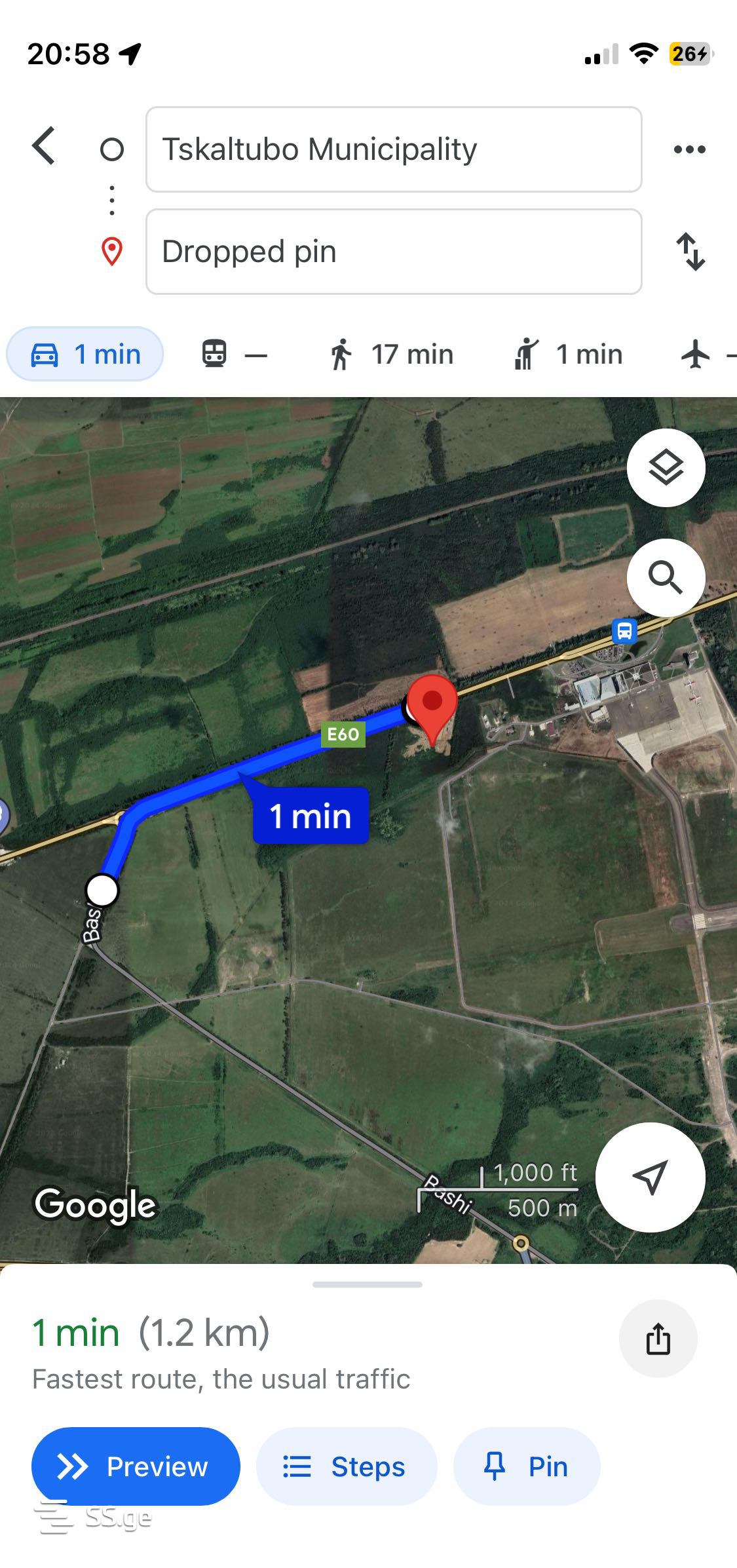This screenshot has height=1568, width=737.
Task: Go back from the directions screen
Action: pyautogui.click(x=44, y=146)
